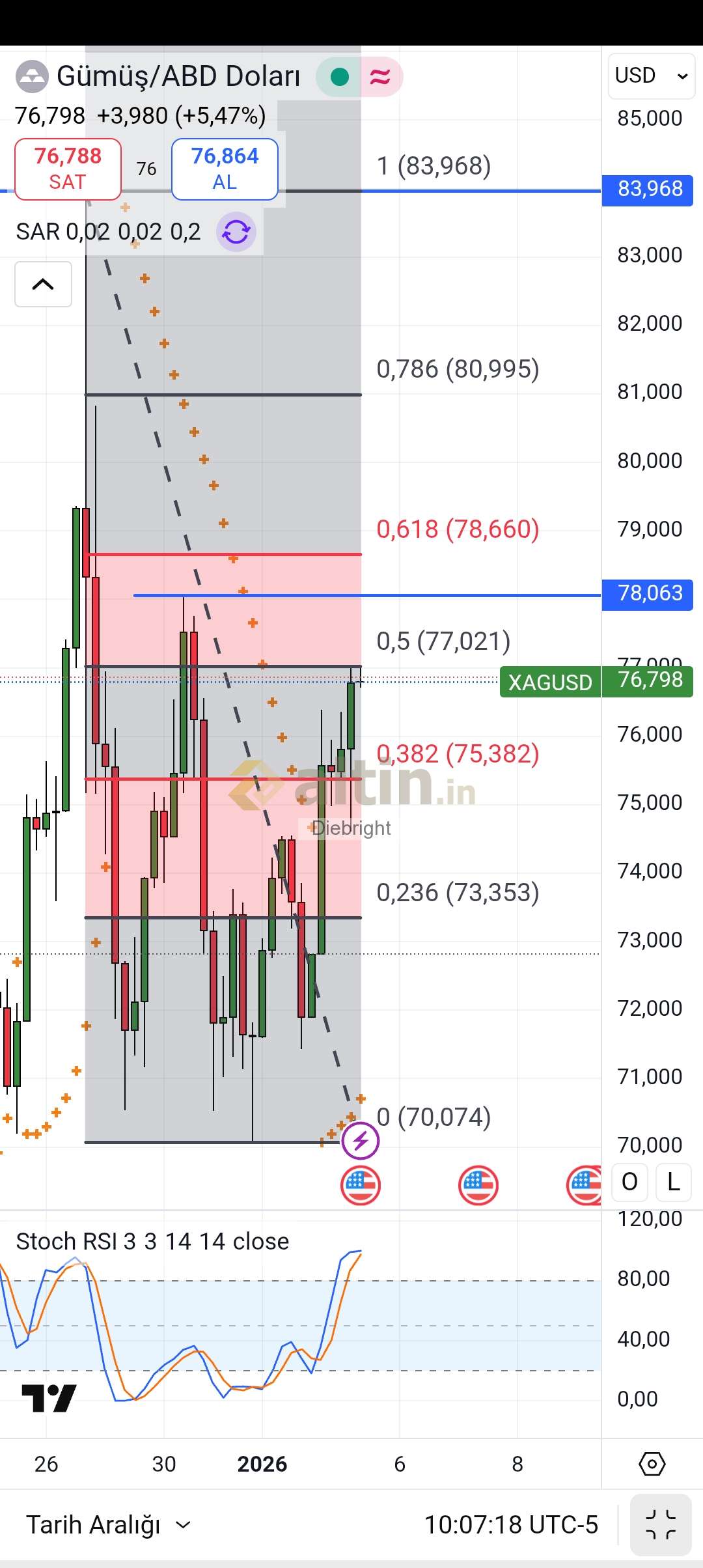The image size is (703, 1568).
Task: Tap the 76,864 AL buy button
Action: [x=225, y=169]
